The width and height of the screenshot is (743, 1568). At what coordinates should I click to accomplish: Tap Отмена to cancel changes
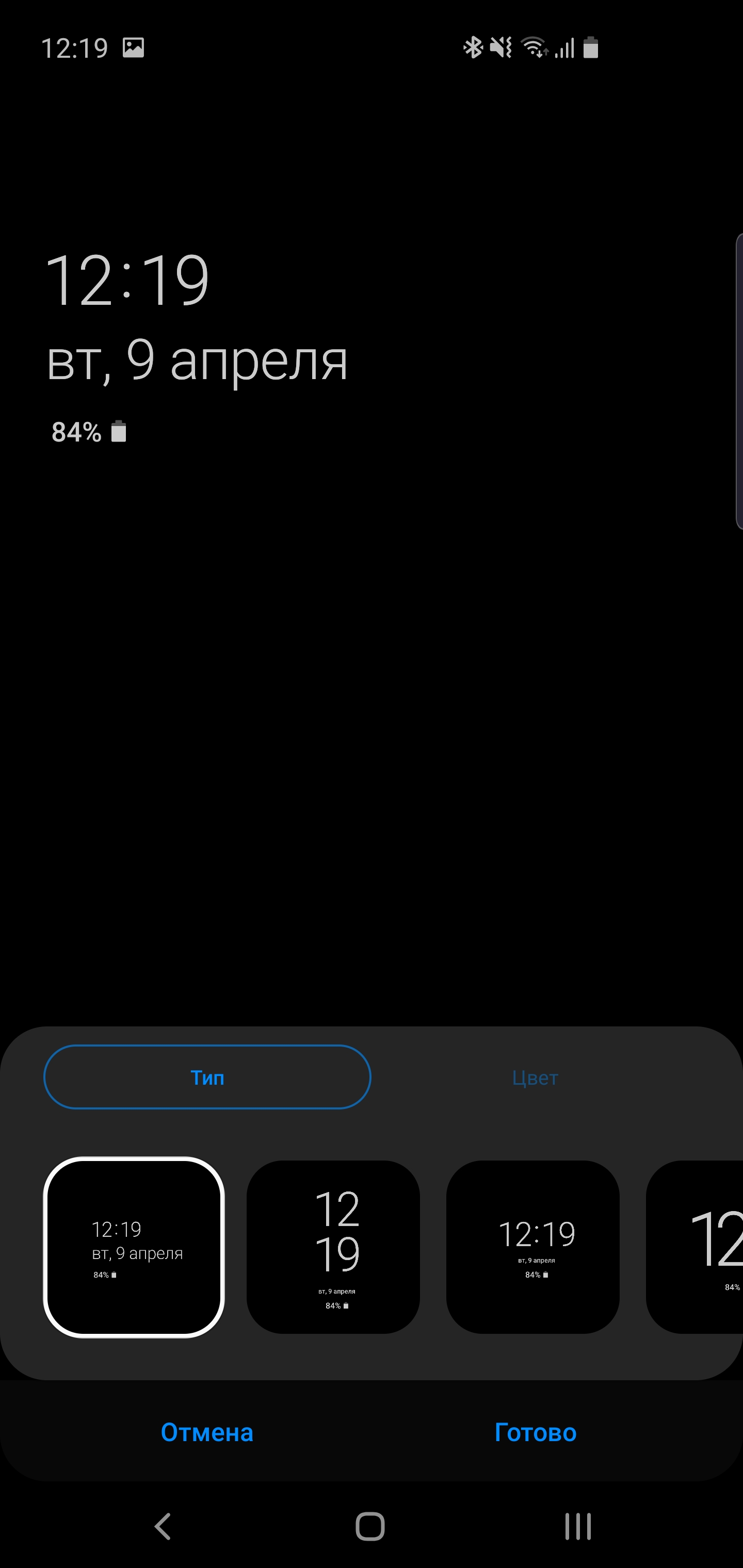click(x=206, y=1432)
